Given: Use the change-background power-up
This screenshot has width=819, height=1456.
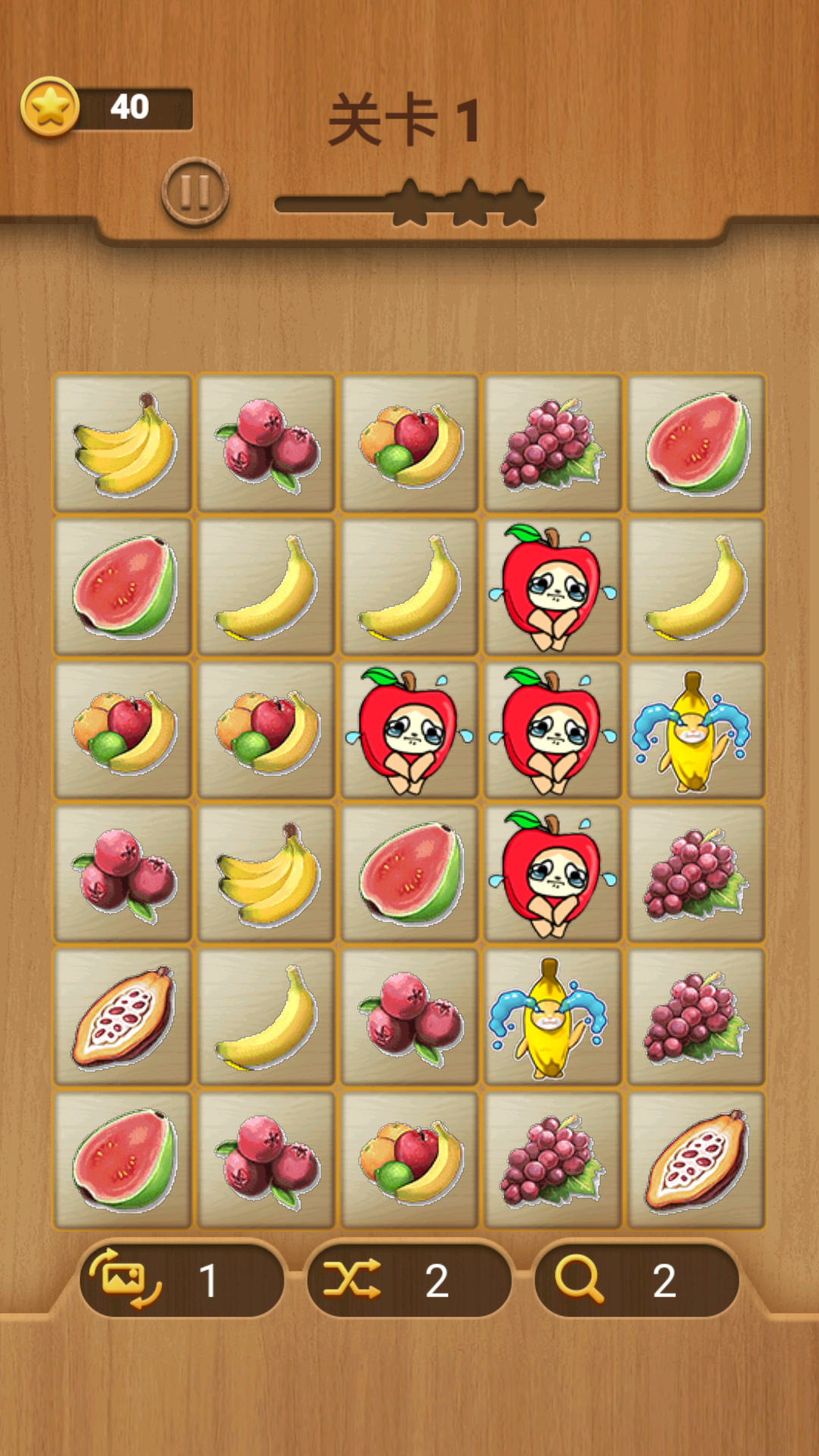Looking at the screenshot, I should point(181,1280).
